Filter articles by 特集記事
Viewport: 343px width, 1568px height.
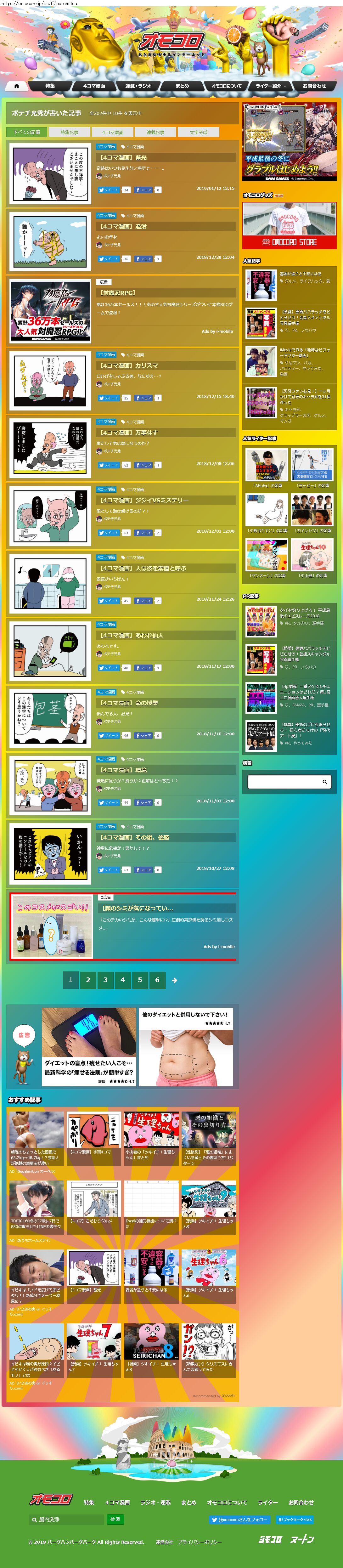69,132
